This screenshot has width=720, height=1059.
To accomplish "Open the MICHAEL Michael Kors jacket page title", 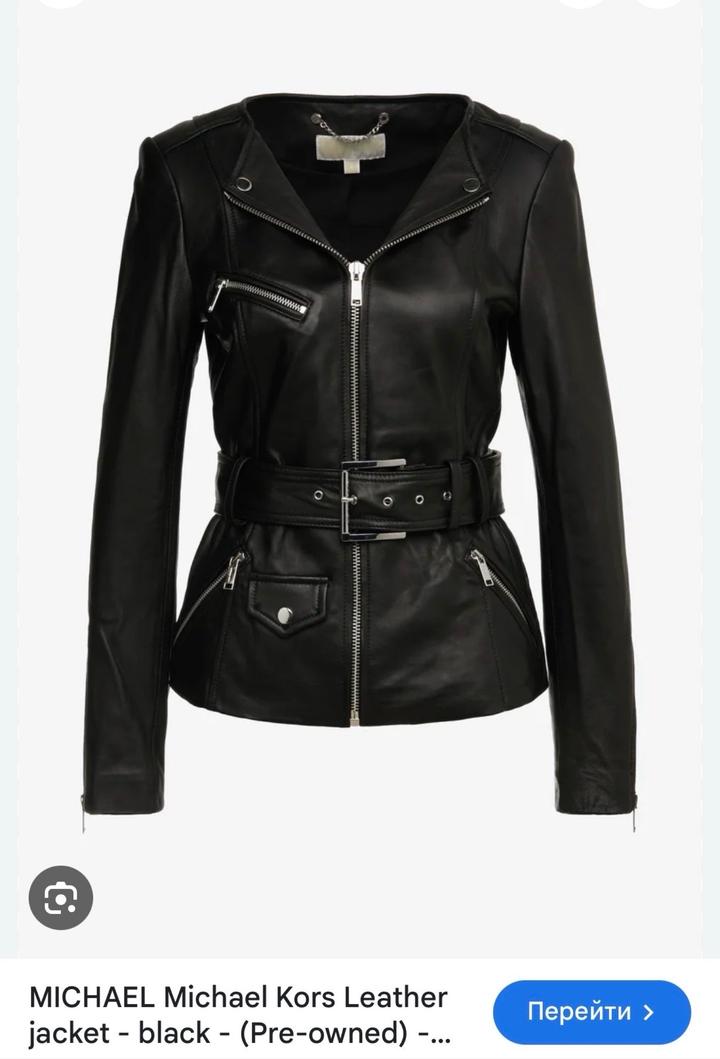I will [x=239, y=1014].
